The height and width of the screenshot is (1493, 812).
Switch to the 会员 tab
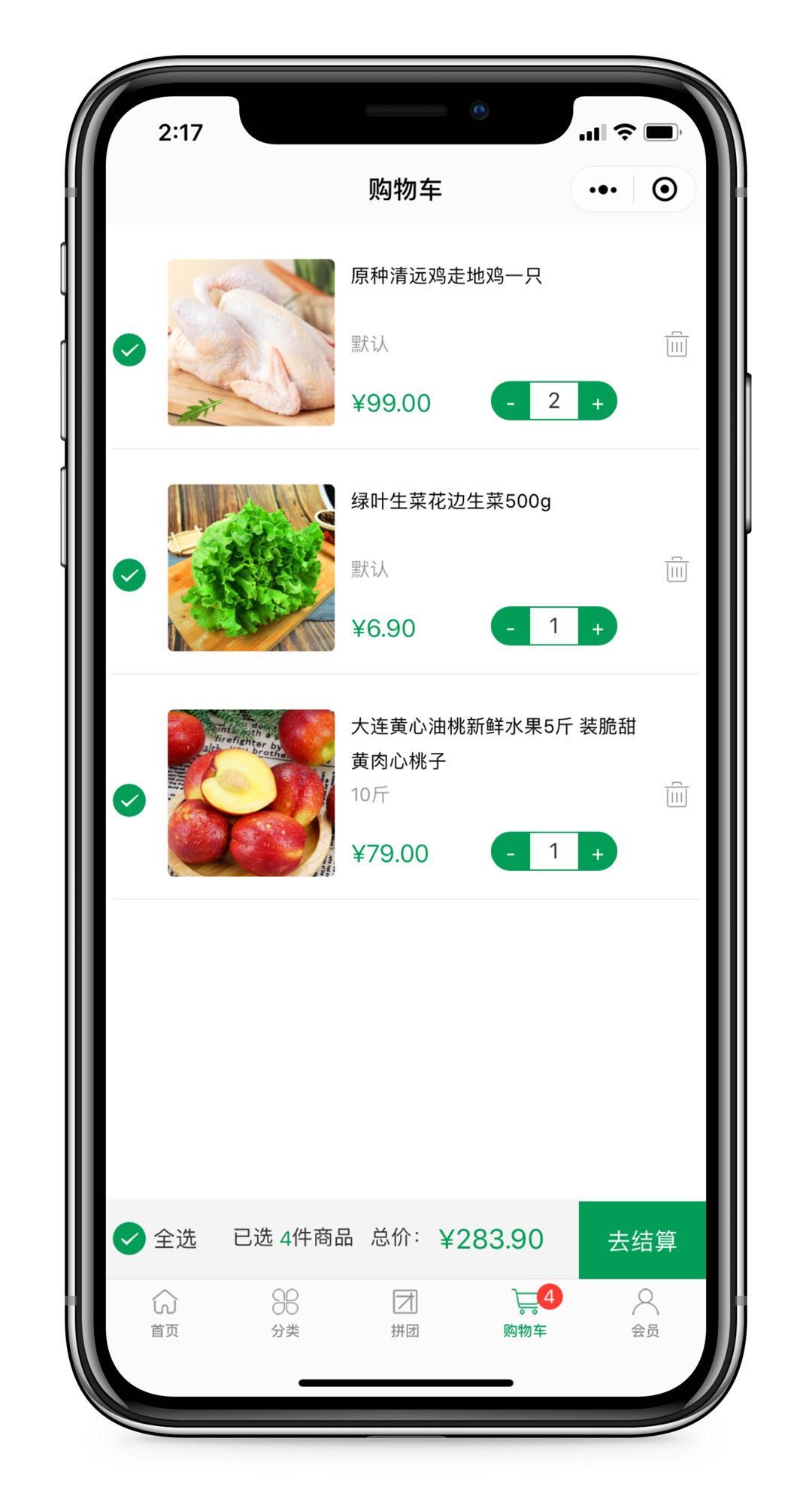644,1313
